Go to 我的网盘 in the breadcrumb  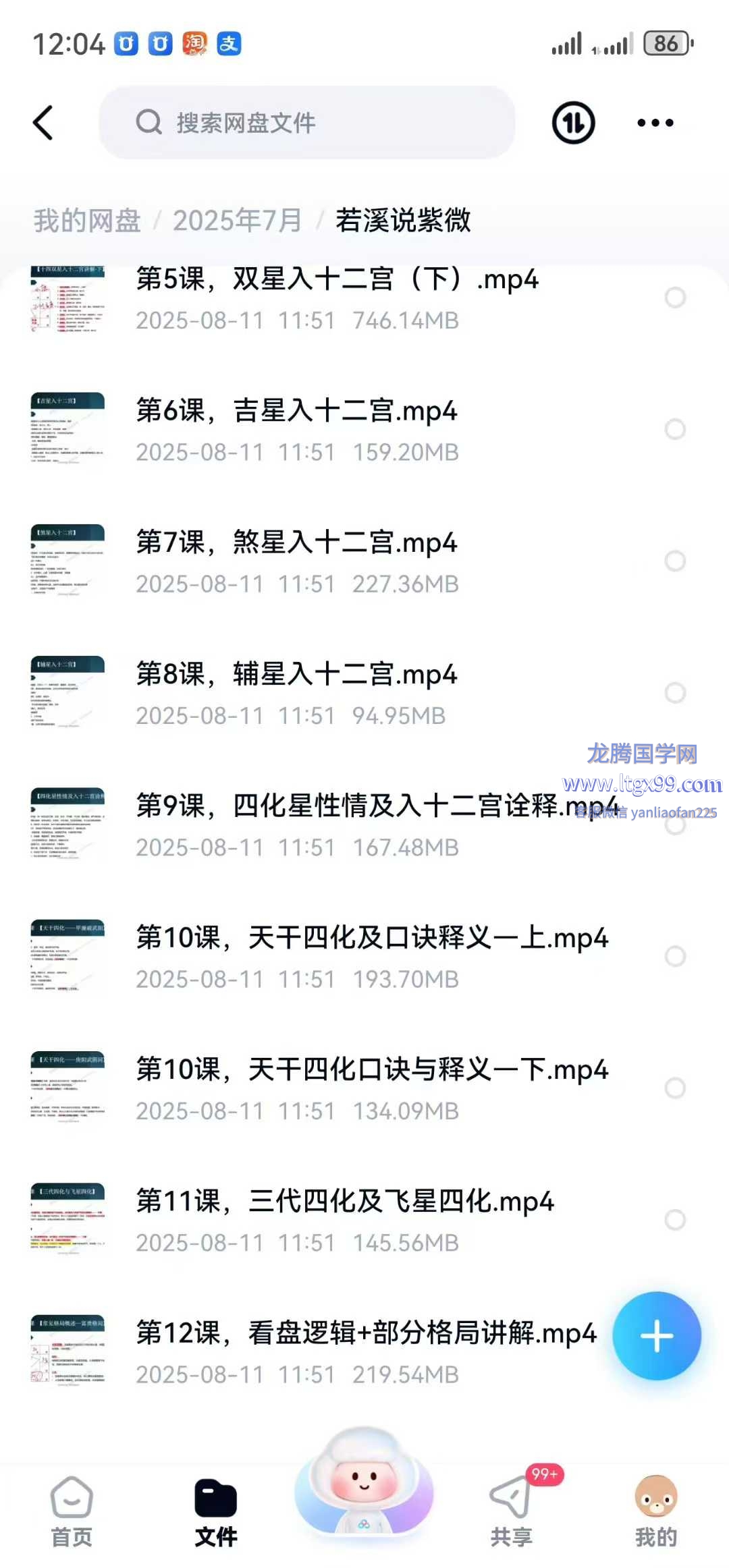point(87,221)
